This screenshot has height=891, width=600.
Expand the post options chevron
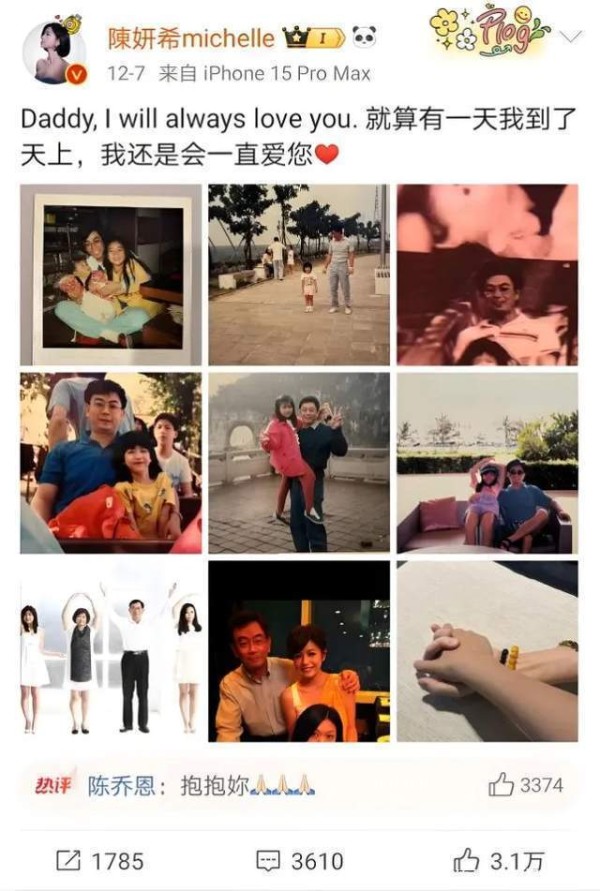click(570, 37)
